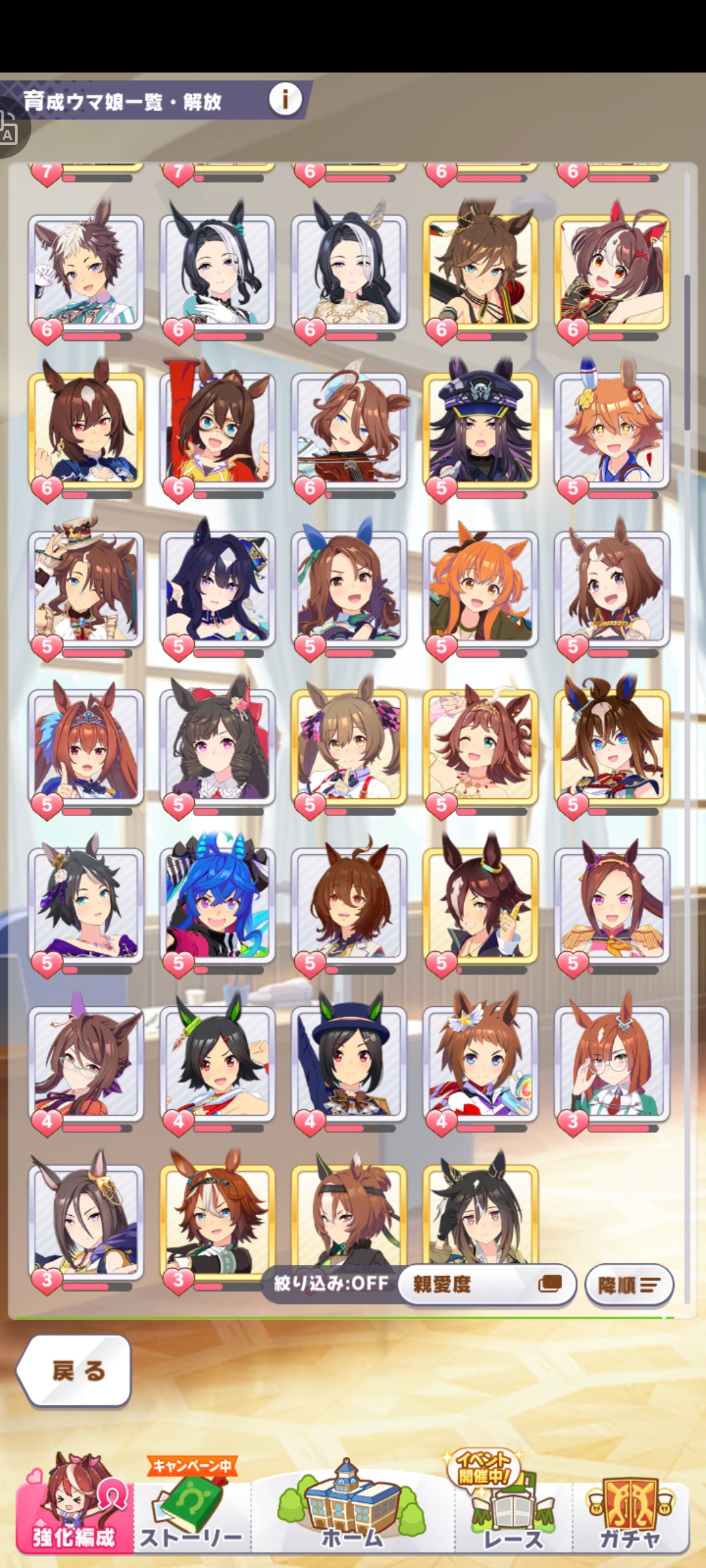Open the ストーリー tab
The width and height of the screenshot is (706, 1568).
point(192,1511)
